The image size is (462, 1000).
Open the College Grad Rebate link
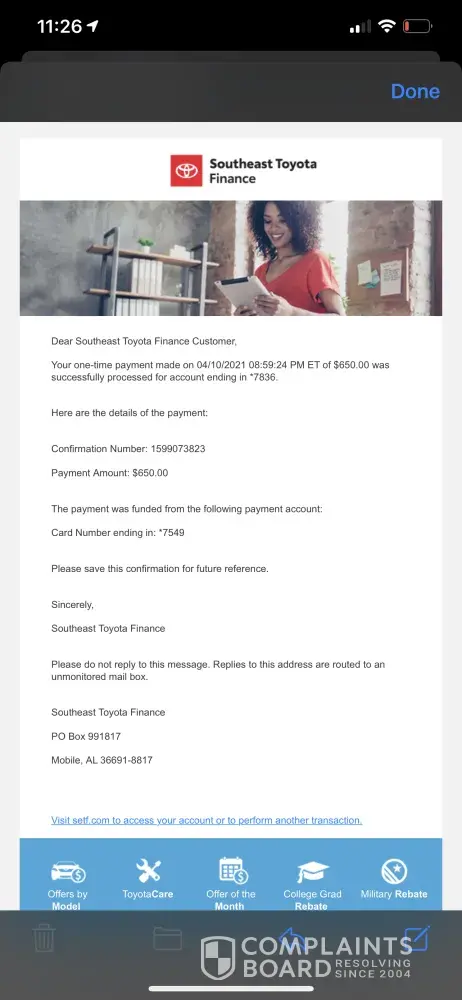(312, 885)
